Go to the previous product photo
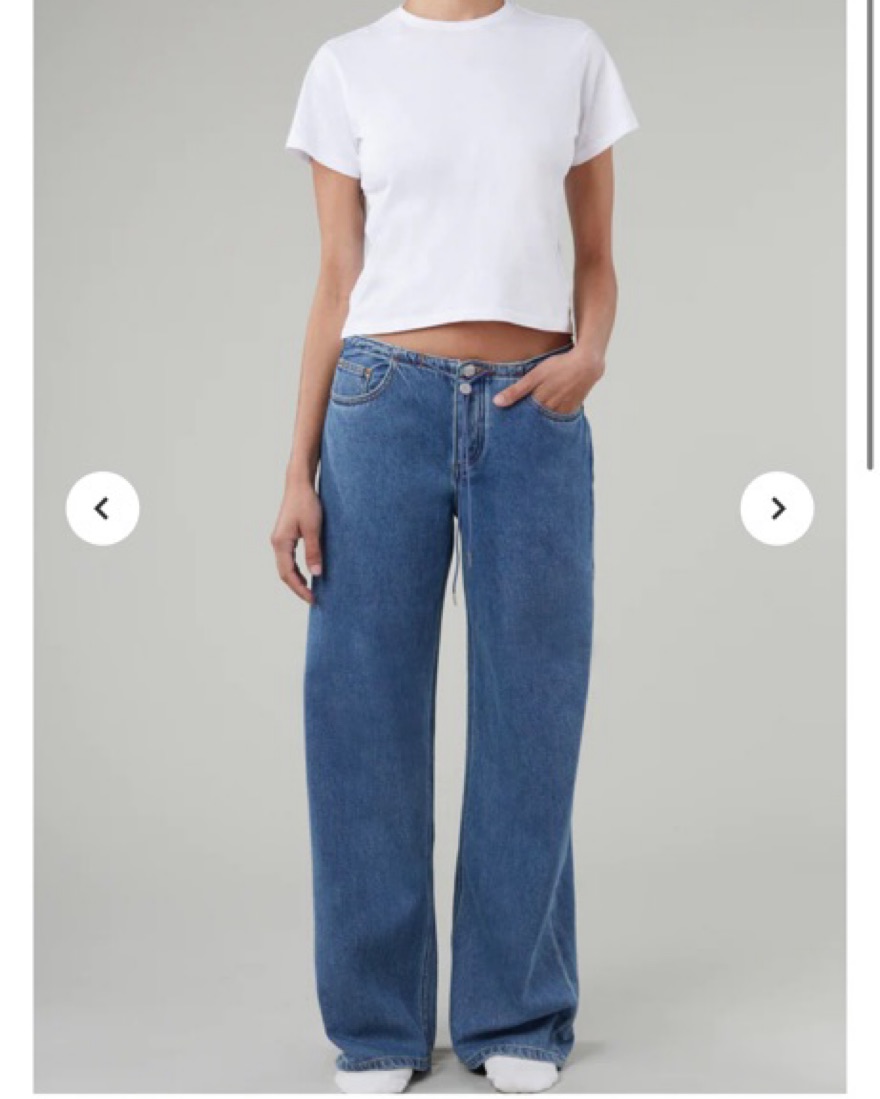 (102, 508)
